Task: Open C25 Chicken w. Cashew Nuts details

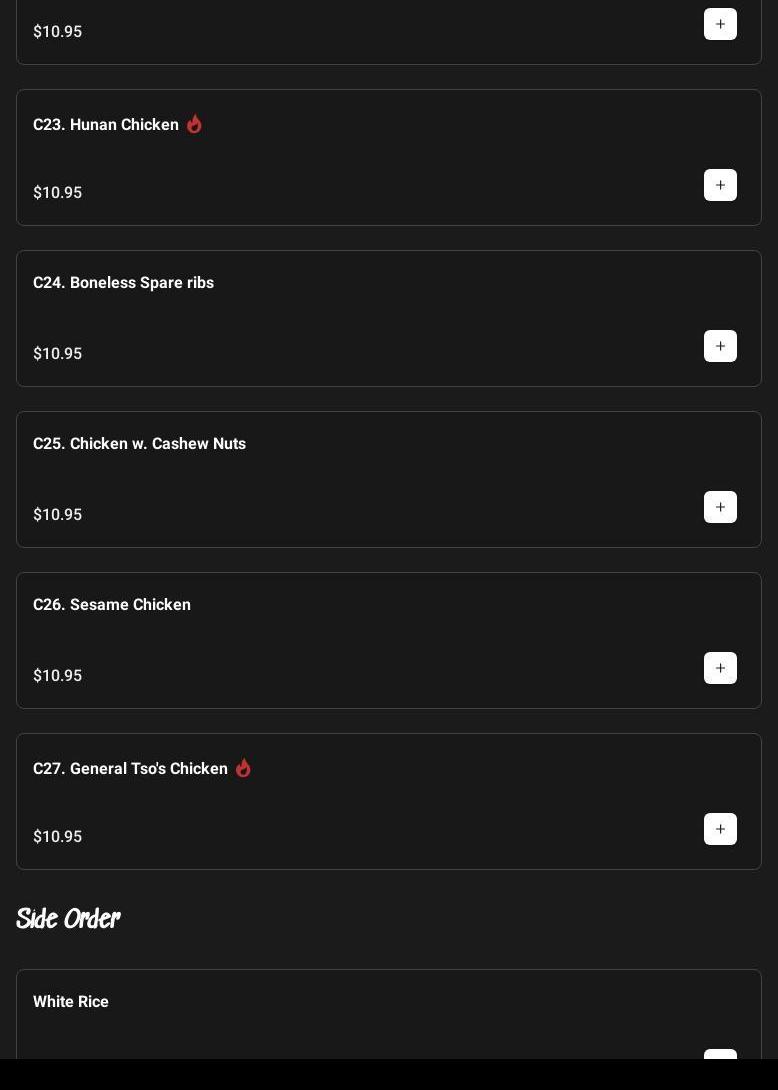Action: pos(139,444)
